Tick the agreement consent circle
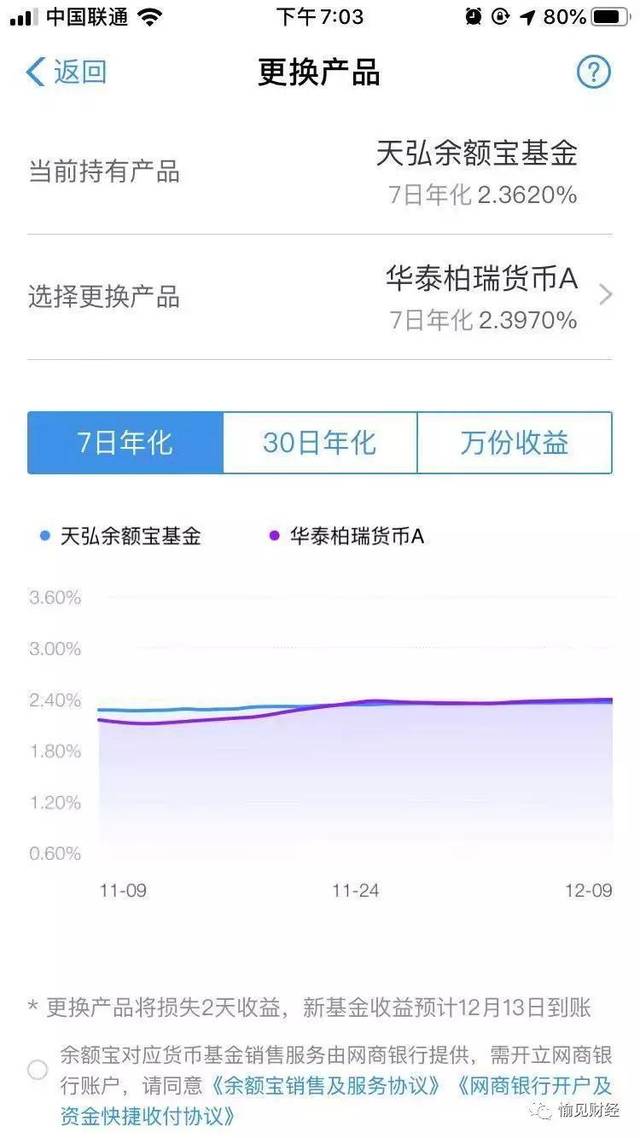 tap(37, 1070)
